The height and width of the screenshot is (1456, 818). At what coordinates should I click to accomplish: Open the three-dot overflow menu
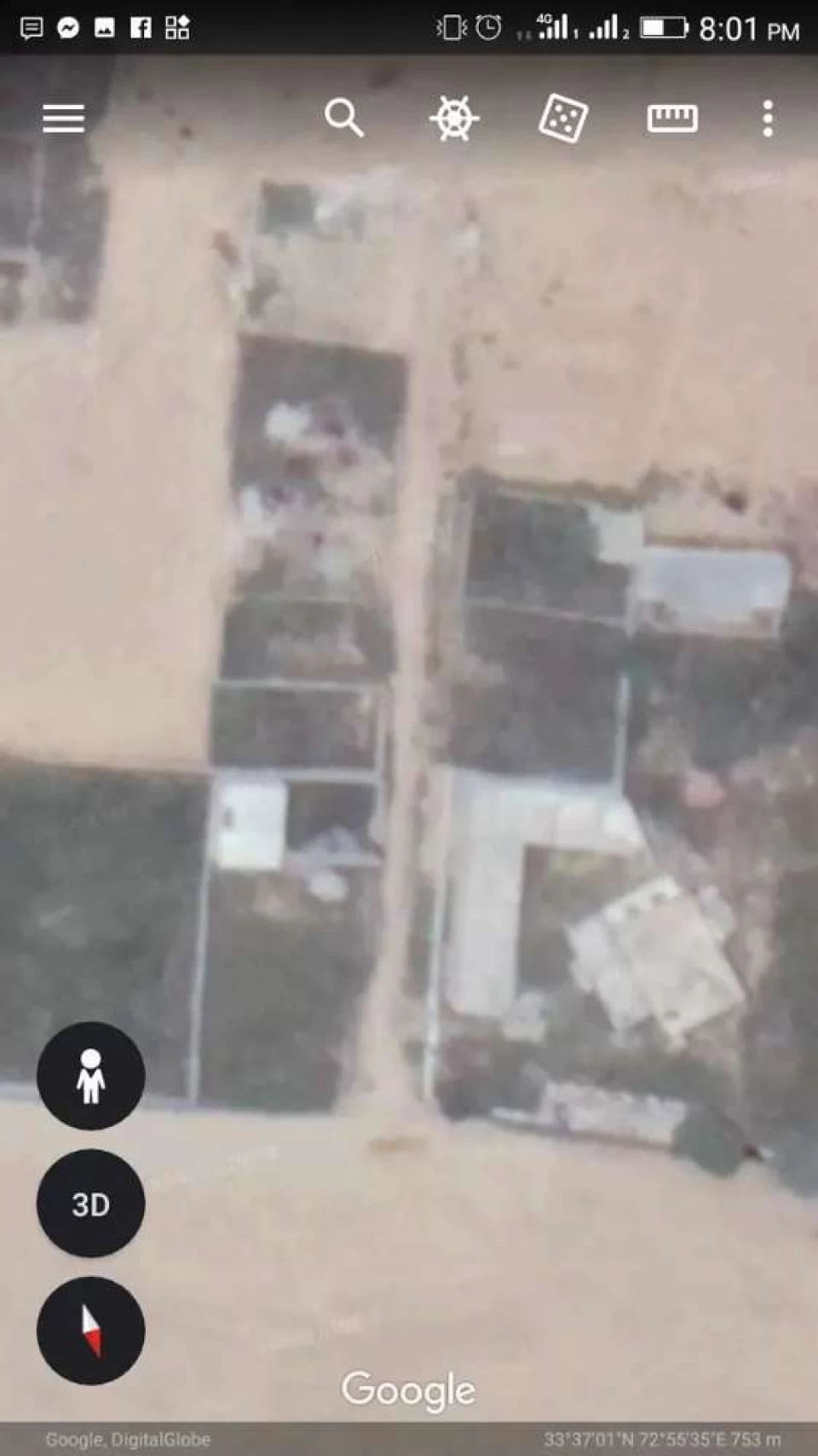768,118
